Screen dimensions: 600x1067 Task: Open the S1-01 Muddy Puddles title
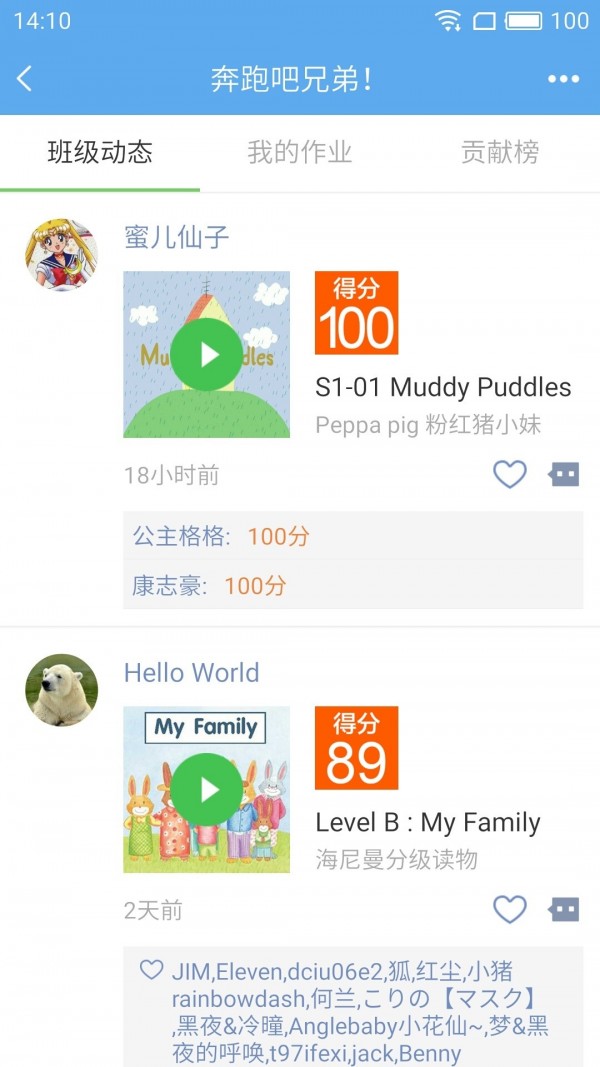443,387
